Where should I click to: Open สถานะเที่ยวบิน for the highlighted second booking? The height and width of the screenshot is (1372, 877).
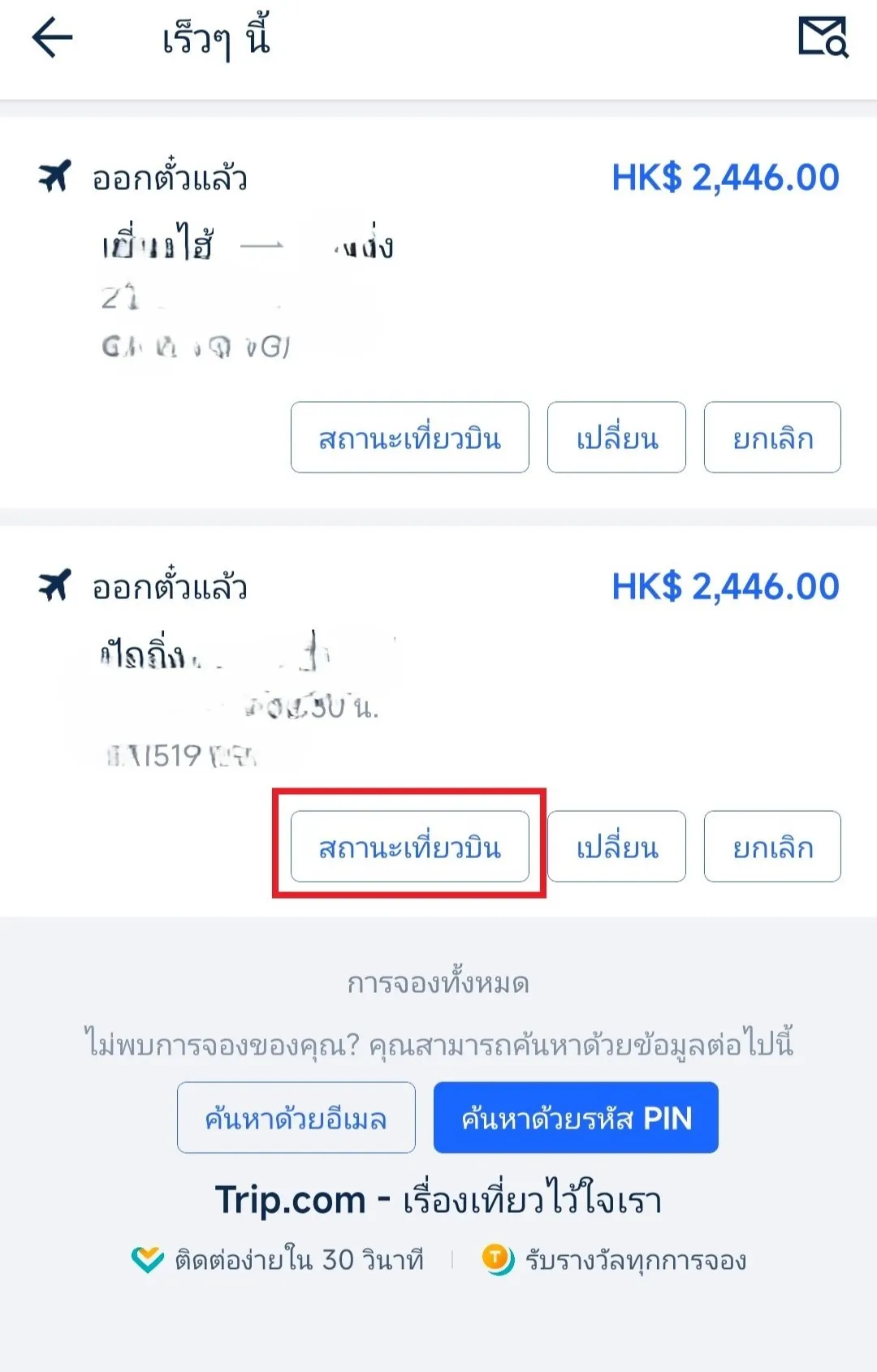tap(411, 847)
